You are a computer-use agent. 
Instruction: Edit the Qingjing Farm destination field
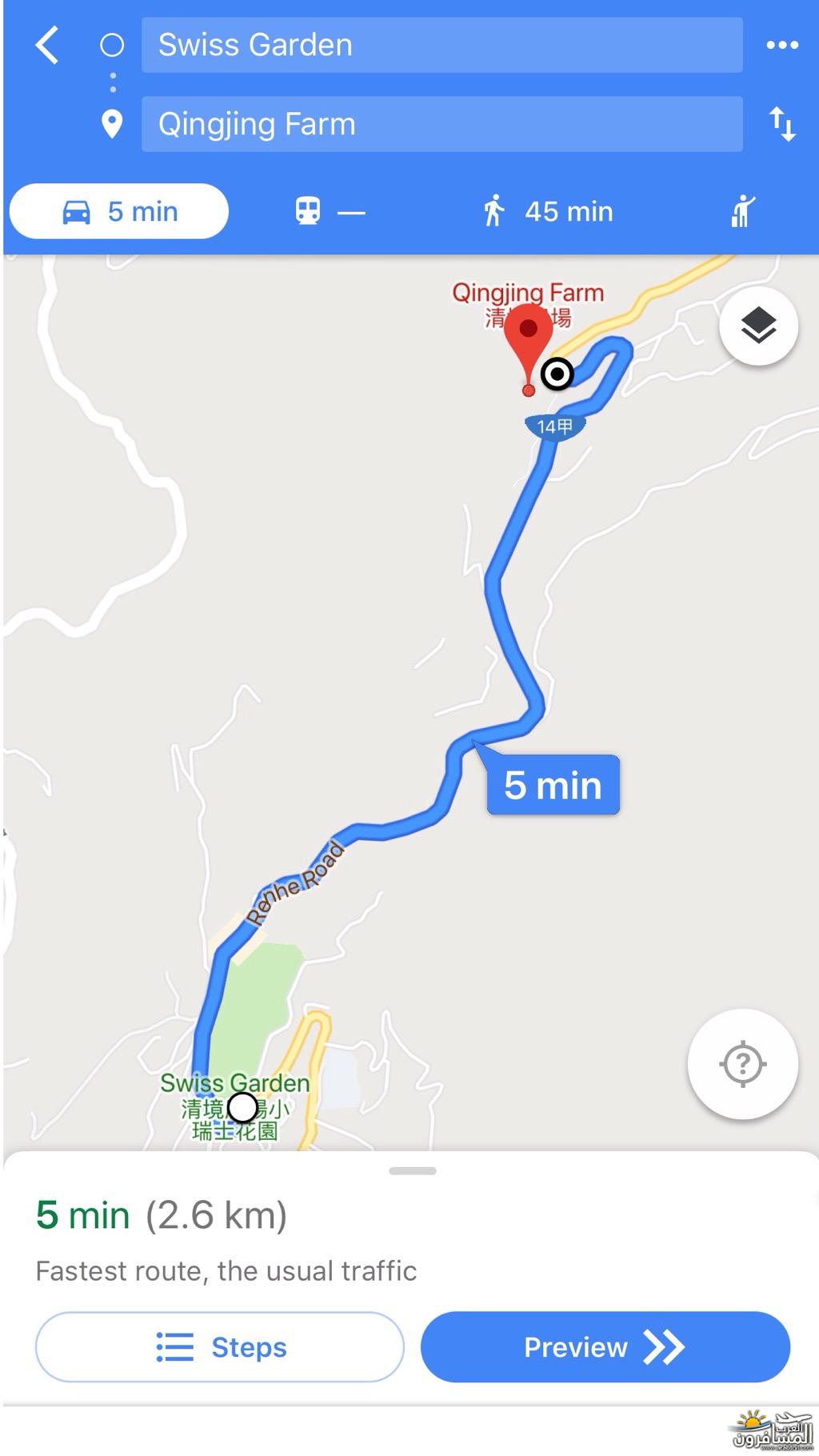[441, 124]
